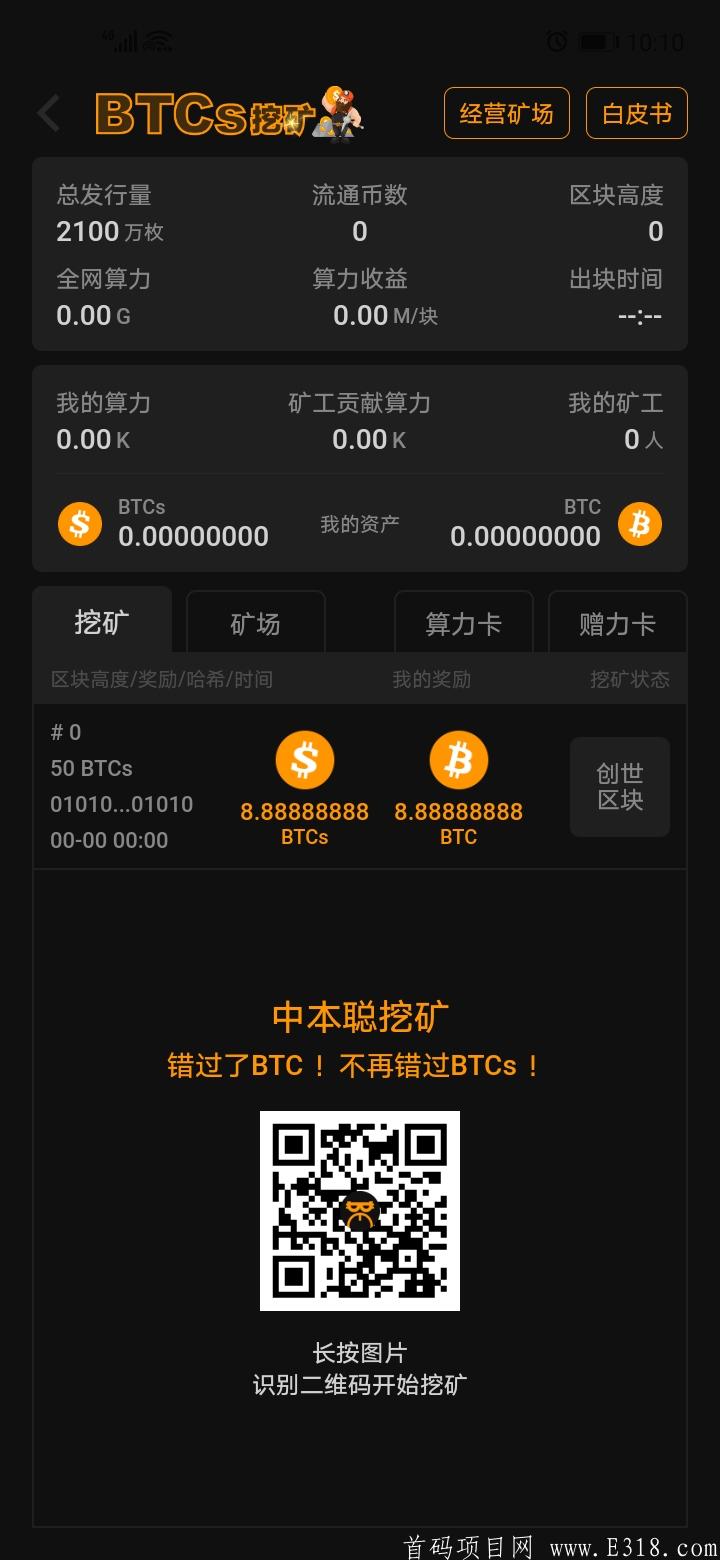
Task: Click the BTC bitcoin coin icon in assets row
Action: 640,523
